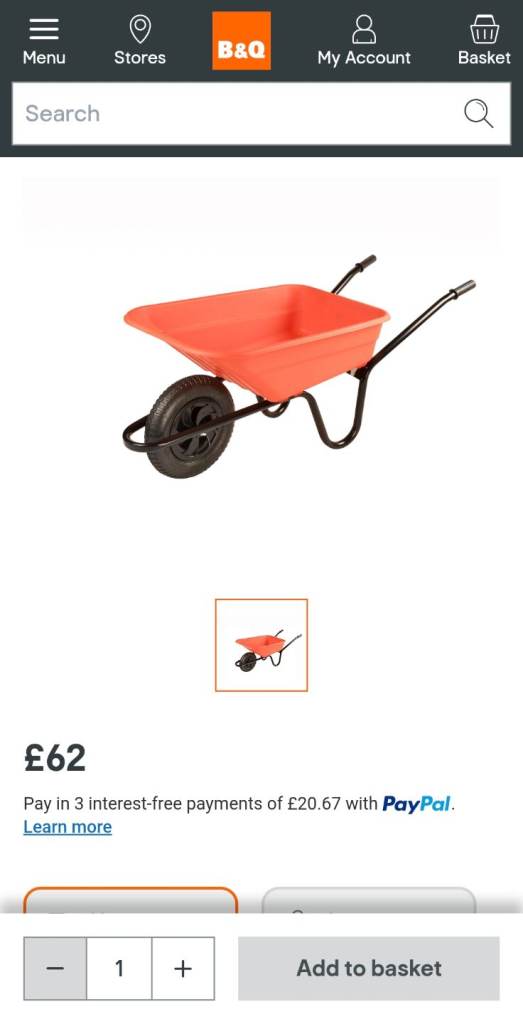Decrease quantity with the minus button
The image size is (523, 1024).
tap(55, 968)
